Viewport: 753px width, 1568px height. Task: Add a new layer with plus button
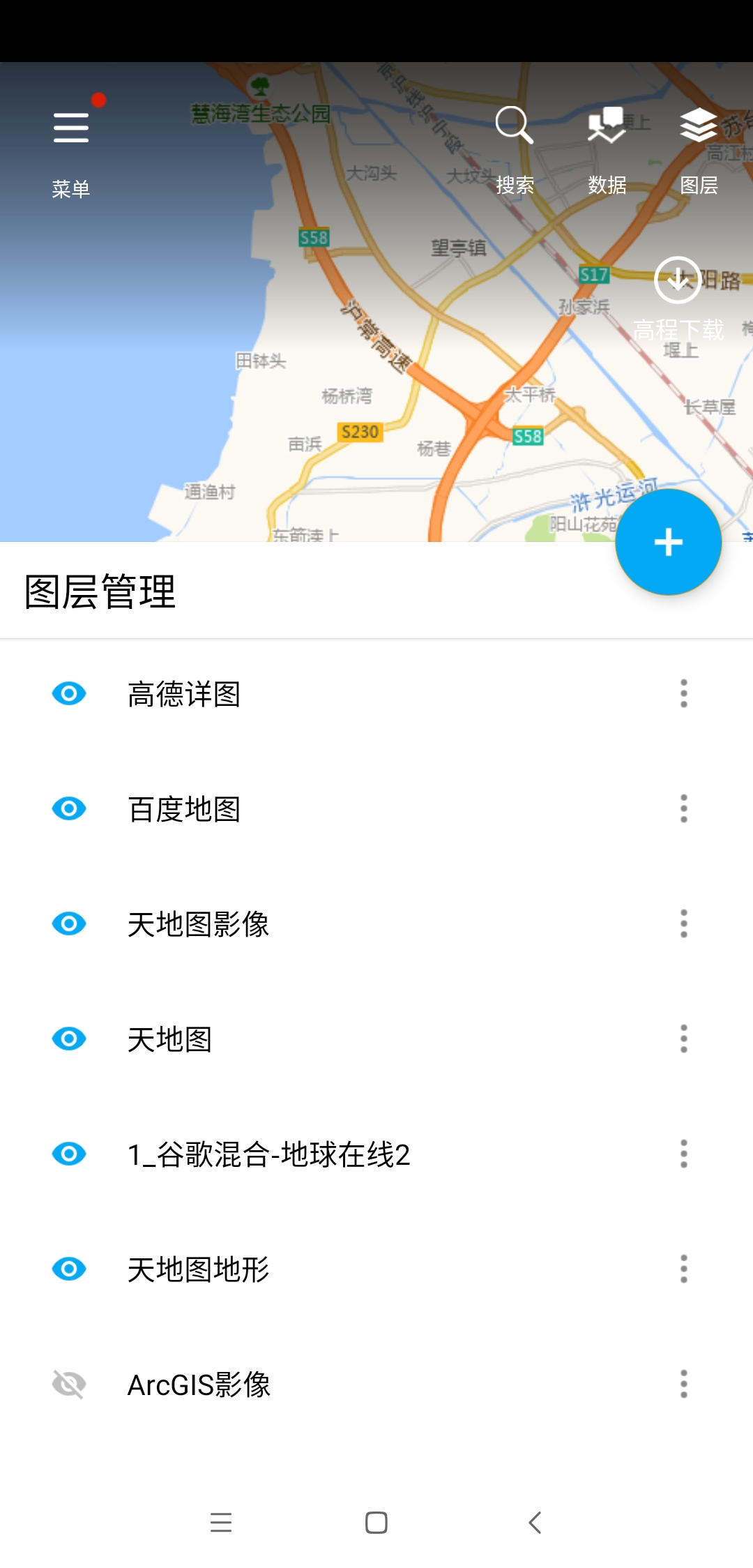pos(668,542)
